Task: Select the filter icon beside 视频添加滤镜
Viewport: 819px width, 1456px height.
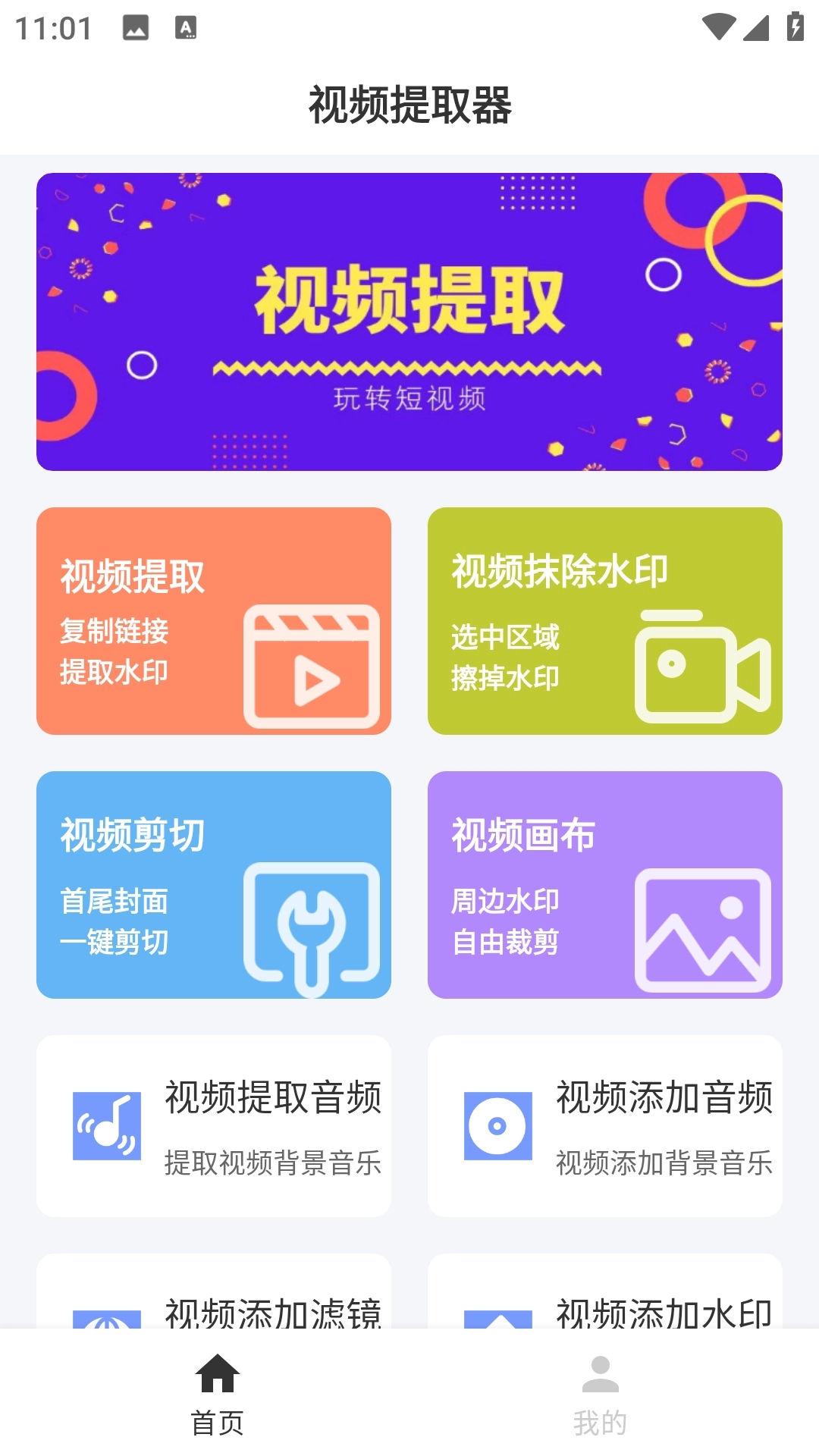Action: click(105, 1319)
